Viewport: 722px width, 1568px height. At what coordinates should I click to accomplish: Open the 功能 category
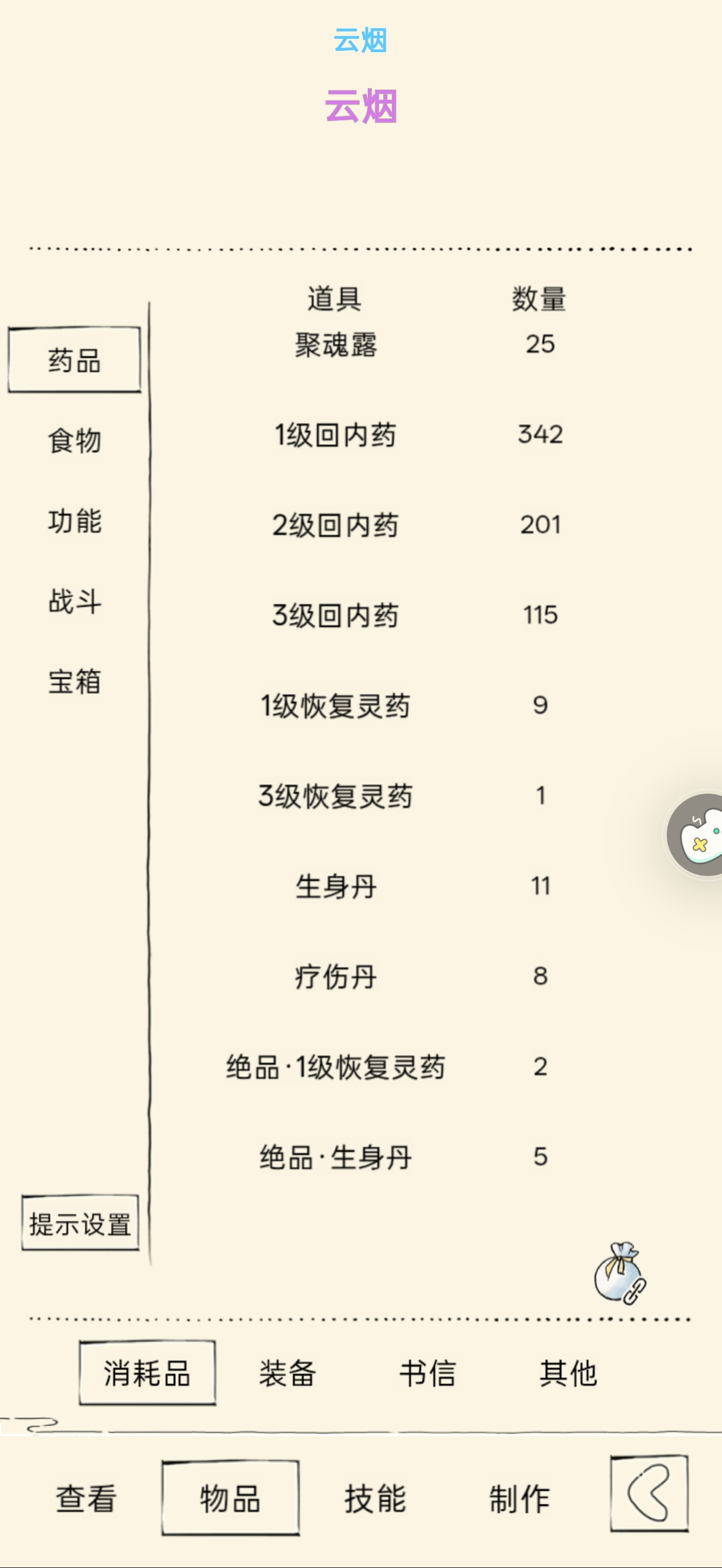[x=74, y=521]
